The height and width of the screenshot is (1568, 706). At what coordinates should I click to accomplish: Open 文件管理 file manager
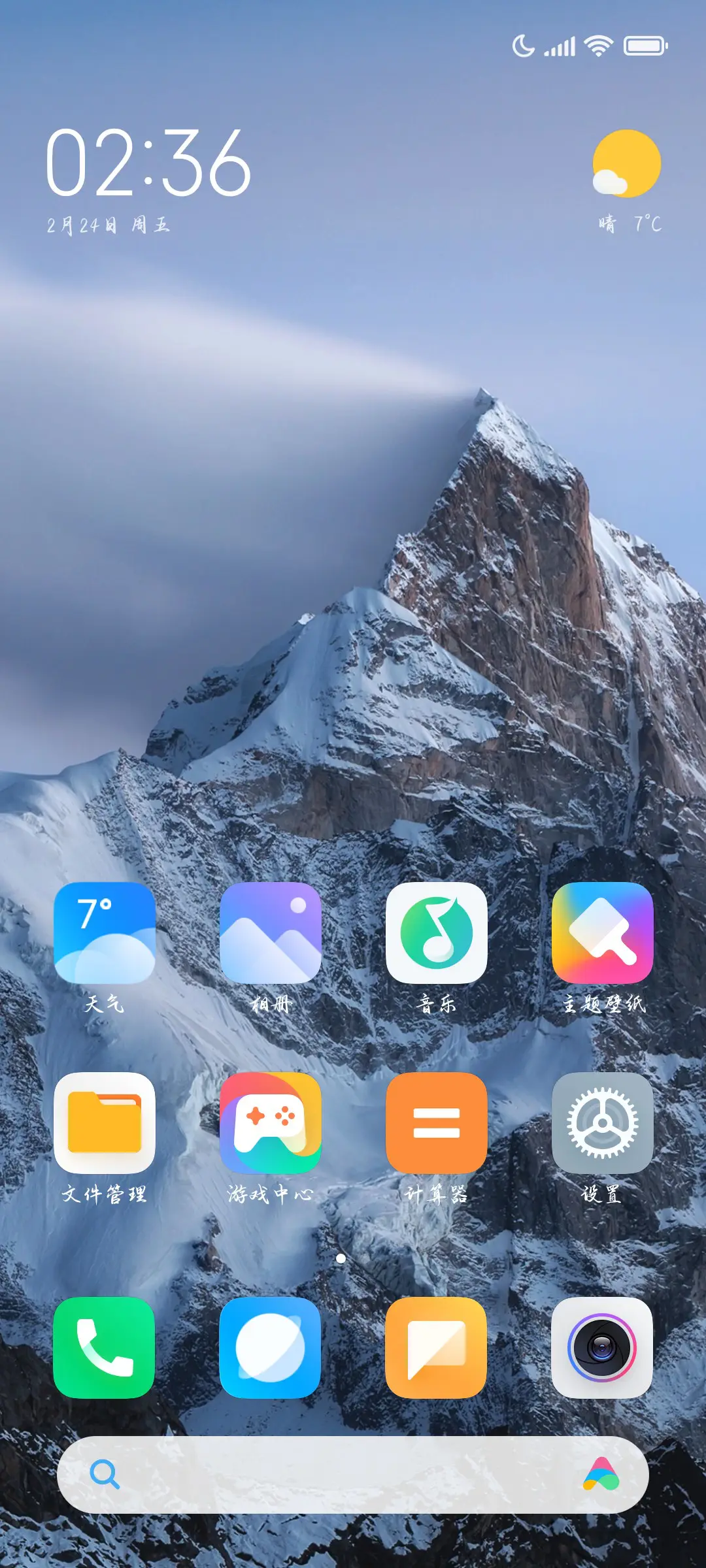pyautogui.click(x=105, y=1123)
